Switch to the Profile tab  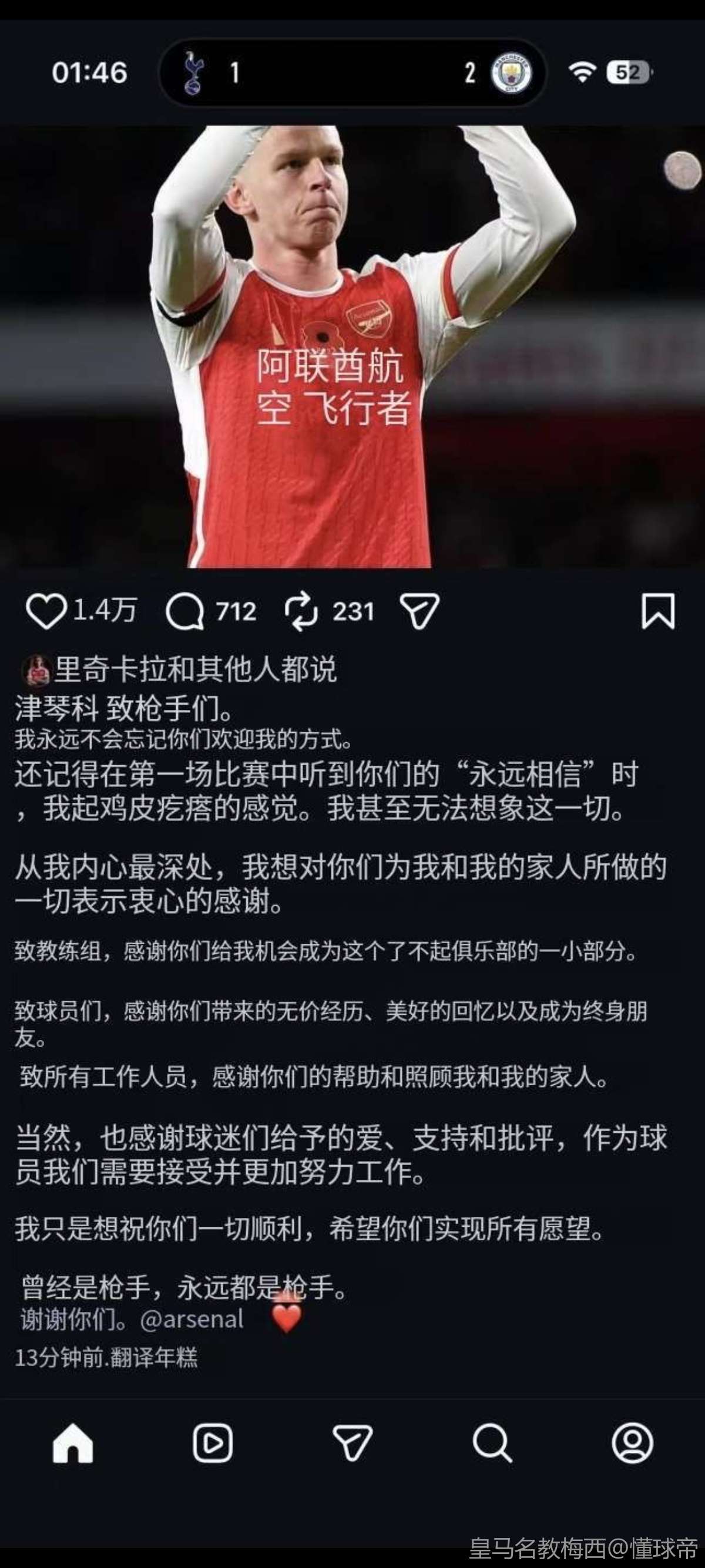click(632, 1442)
